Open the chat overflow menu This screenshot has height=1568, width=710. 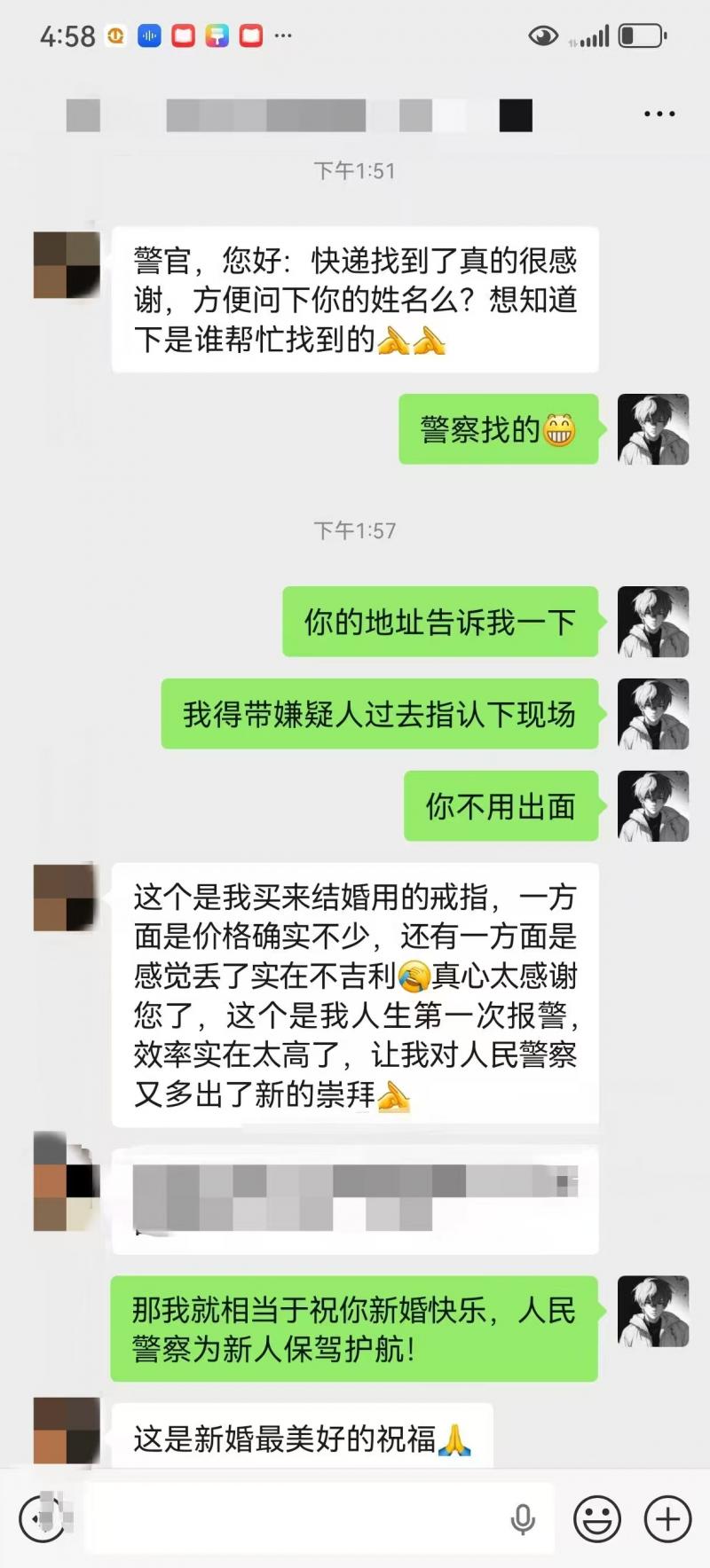click(659, 114)
